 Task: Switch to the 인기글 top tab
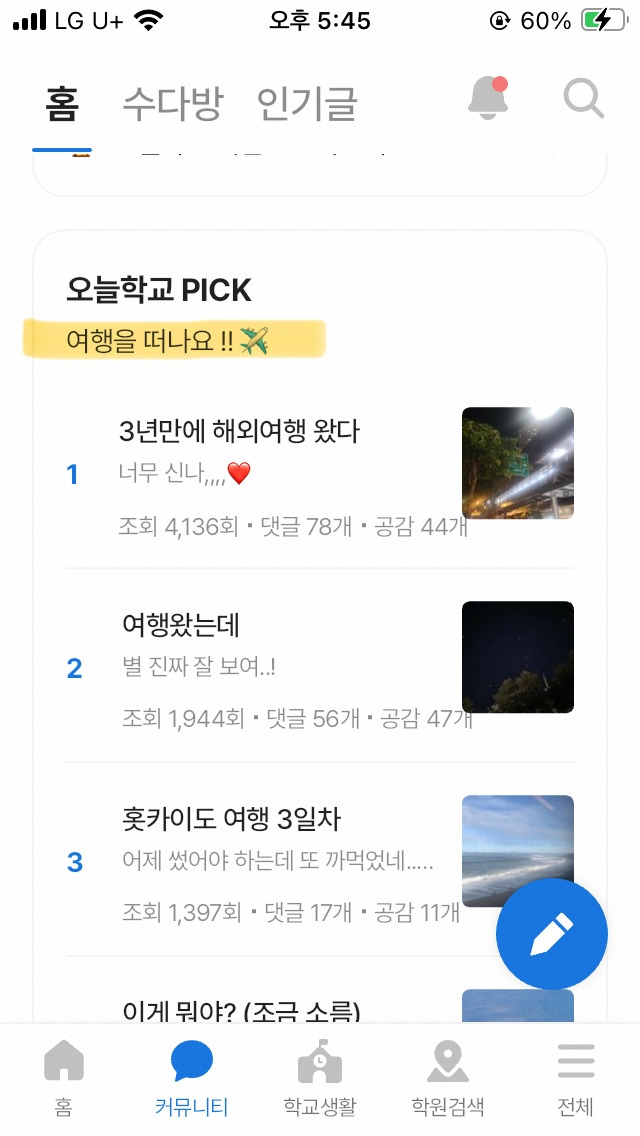tap(306, 104)
